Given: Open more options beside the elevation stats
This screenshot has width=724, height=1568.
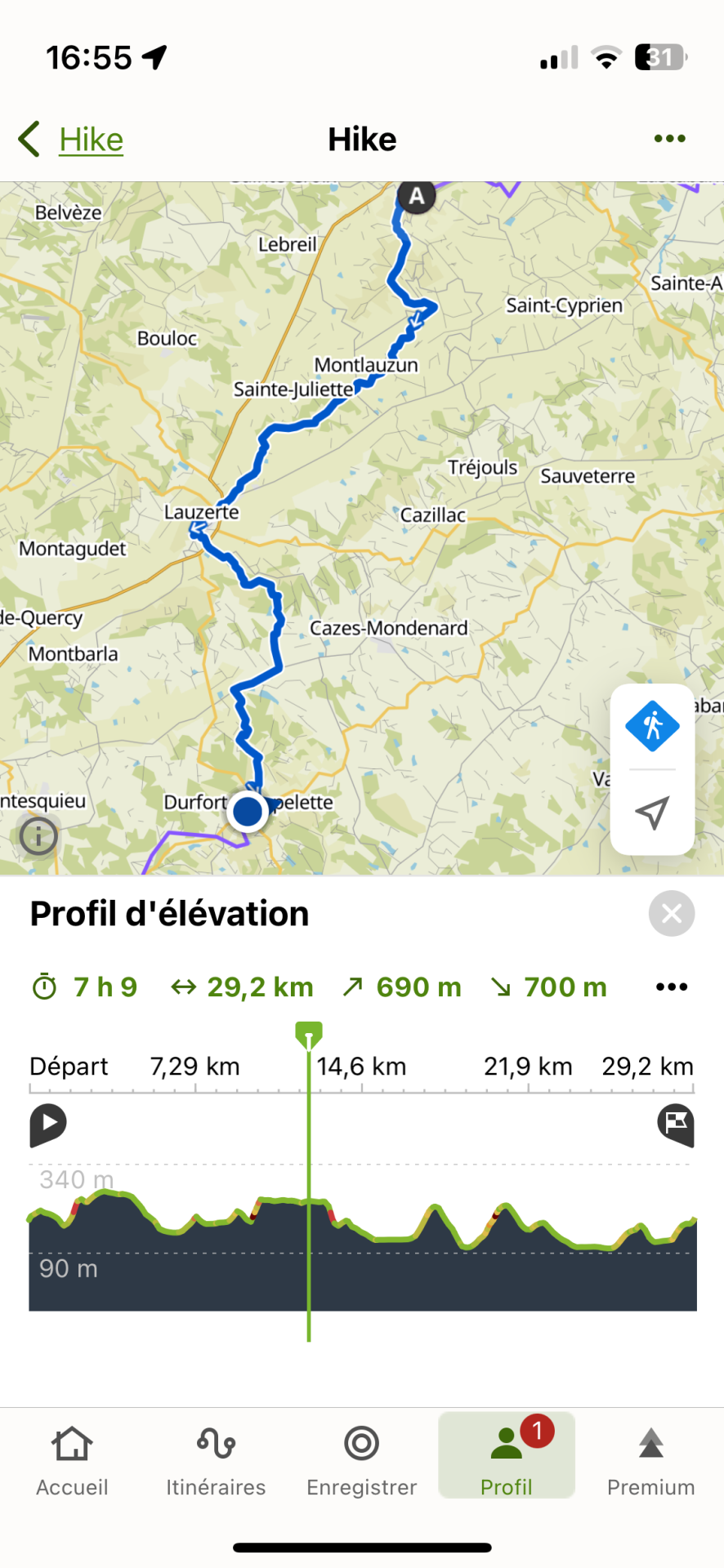Looking at the screenshot, I should point(671,987).
